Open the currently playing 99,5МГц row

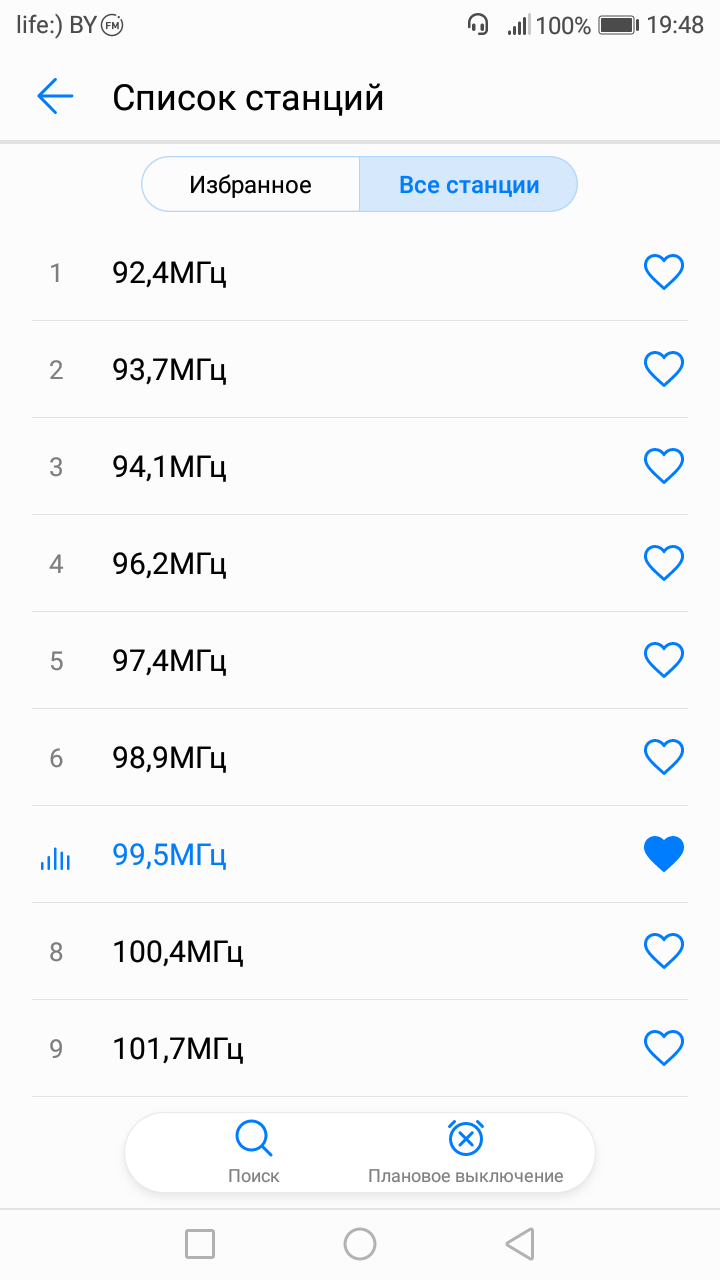(x=360, y=854)
